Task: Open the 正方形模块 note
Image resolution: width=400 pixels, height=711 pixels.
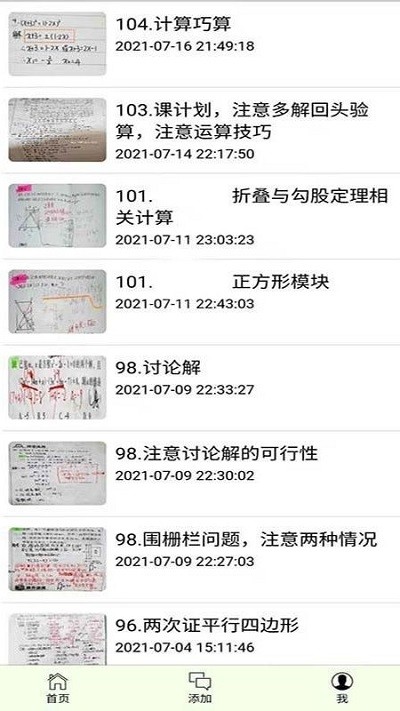Action: (x=200, y=302)
